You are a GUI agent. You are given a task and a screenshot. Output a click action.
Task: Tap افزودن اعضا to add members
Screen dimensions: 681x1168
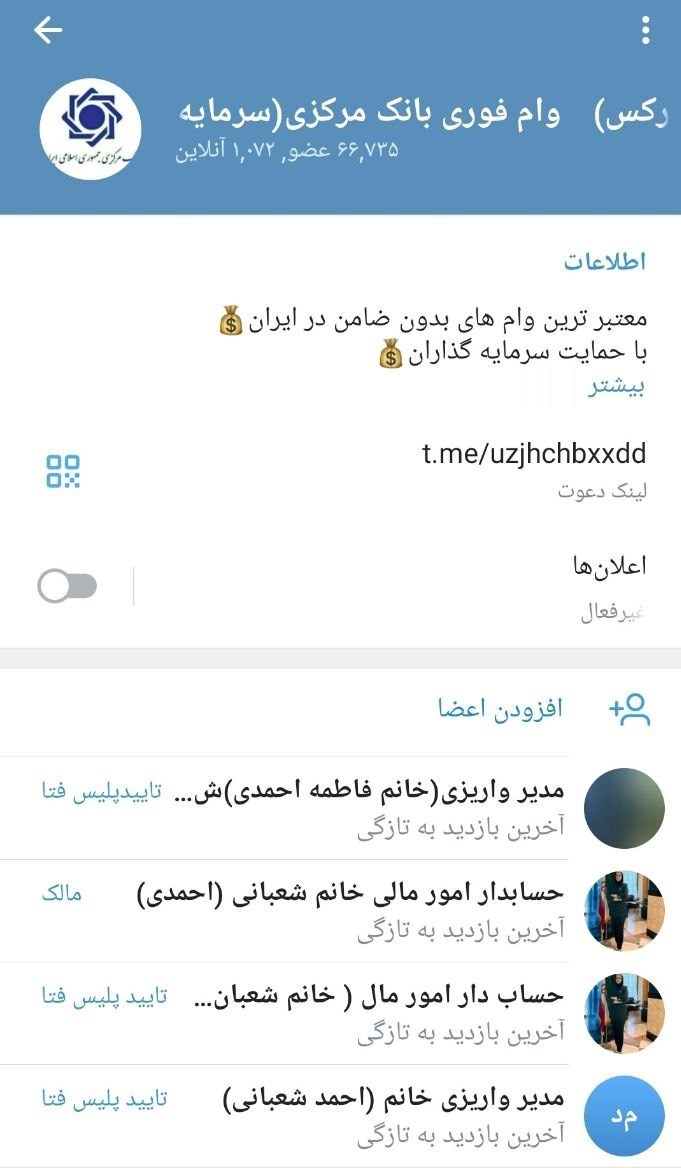coord(500,709)
